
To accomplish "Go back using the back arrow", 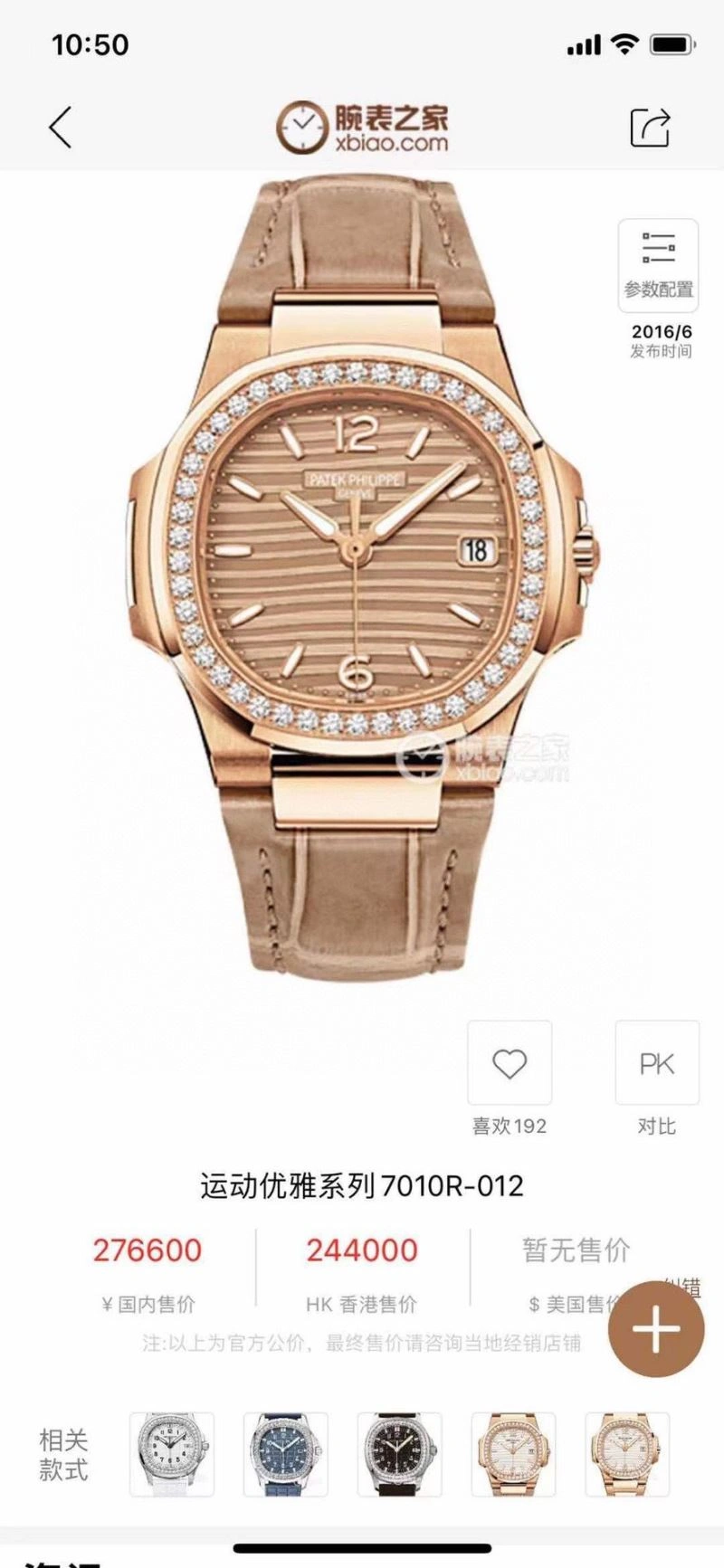I will [x=61, y=127].
